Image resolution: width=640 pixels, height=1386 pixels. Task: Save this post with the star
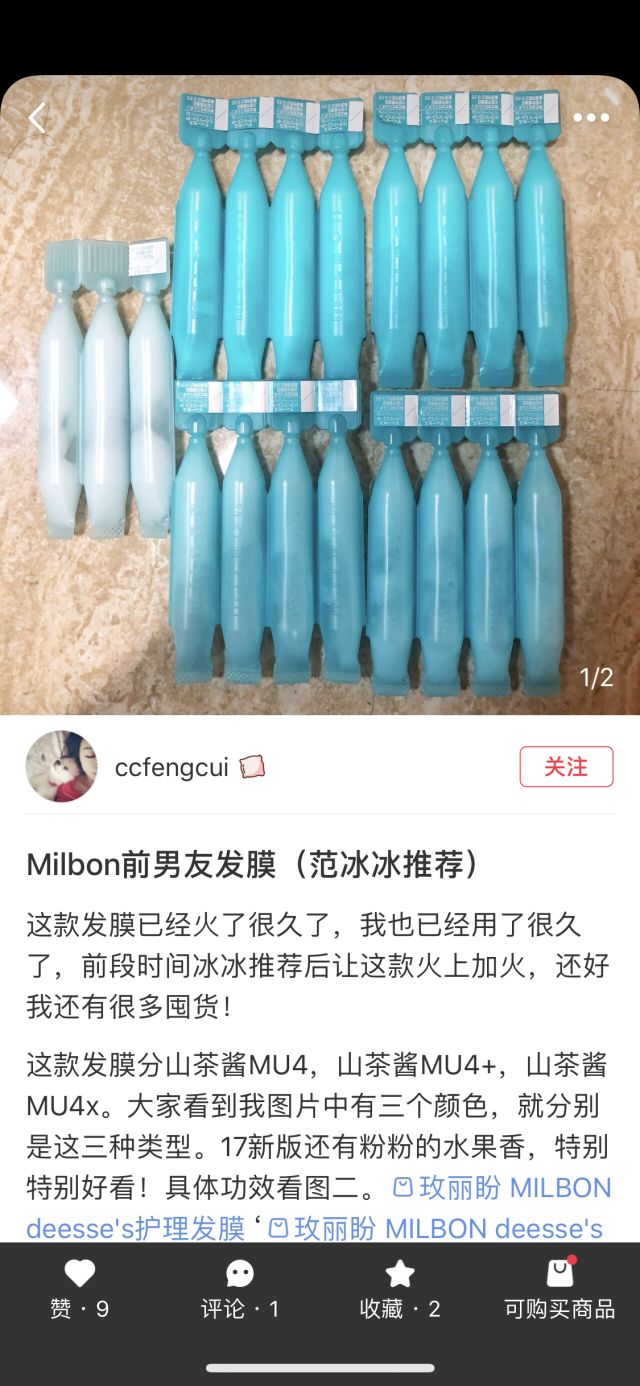[400, 1273]
